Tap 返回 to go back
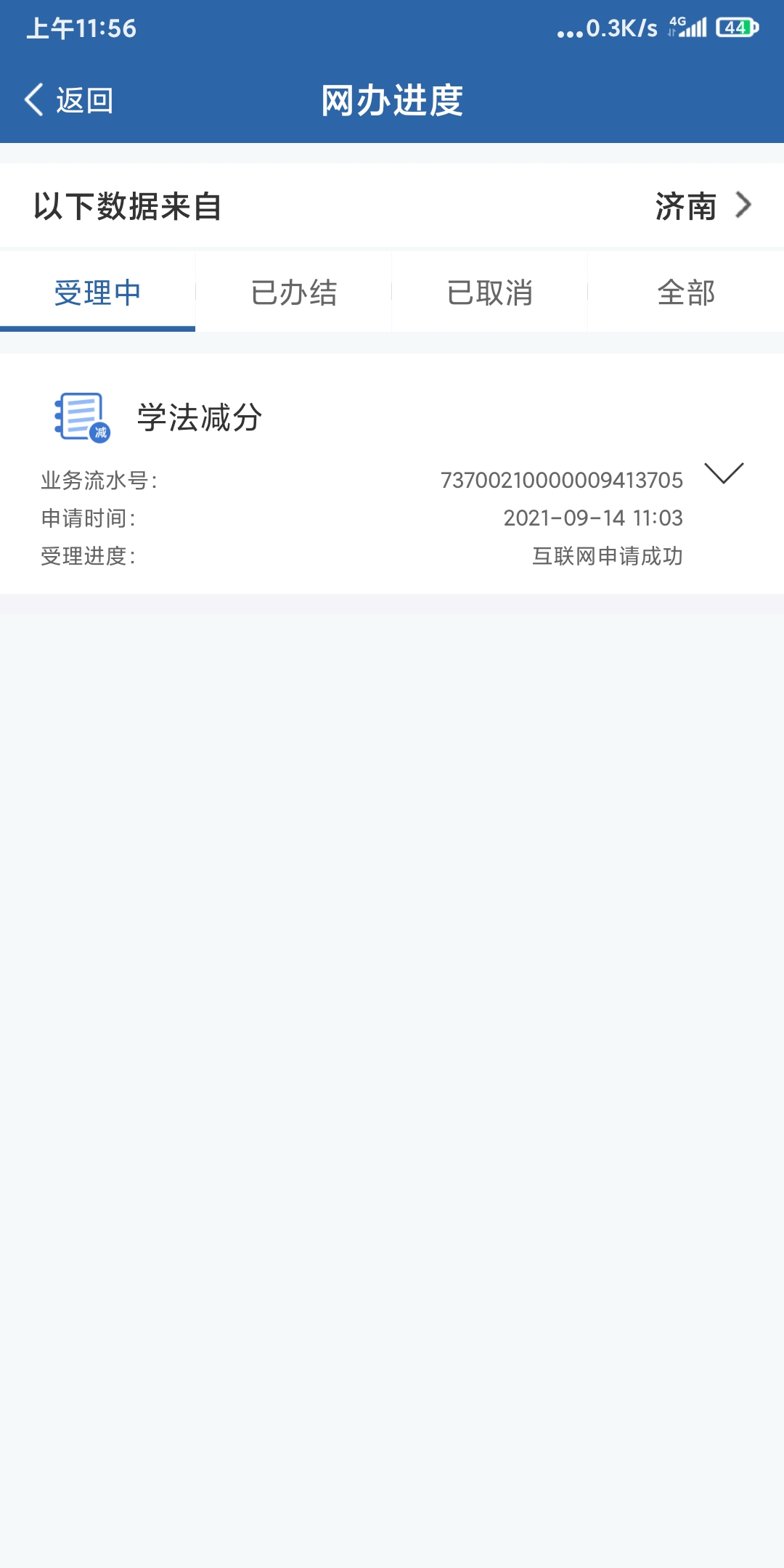Image resolution: width=784 pixels, height=1568 pixels. 84,99
